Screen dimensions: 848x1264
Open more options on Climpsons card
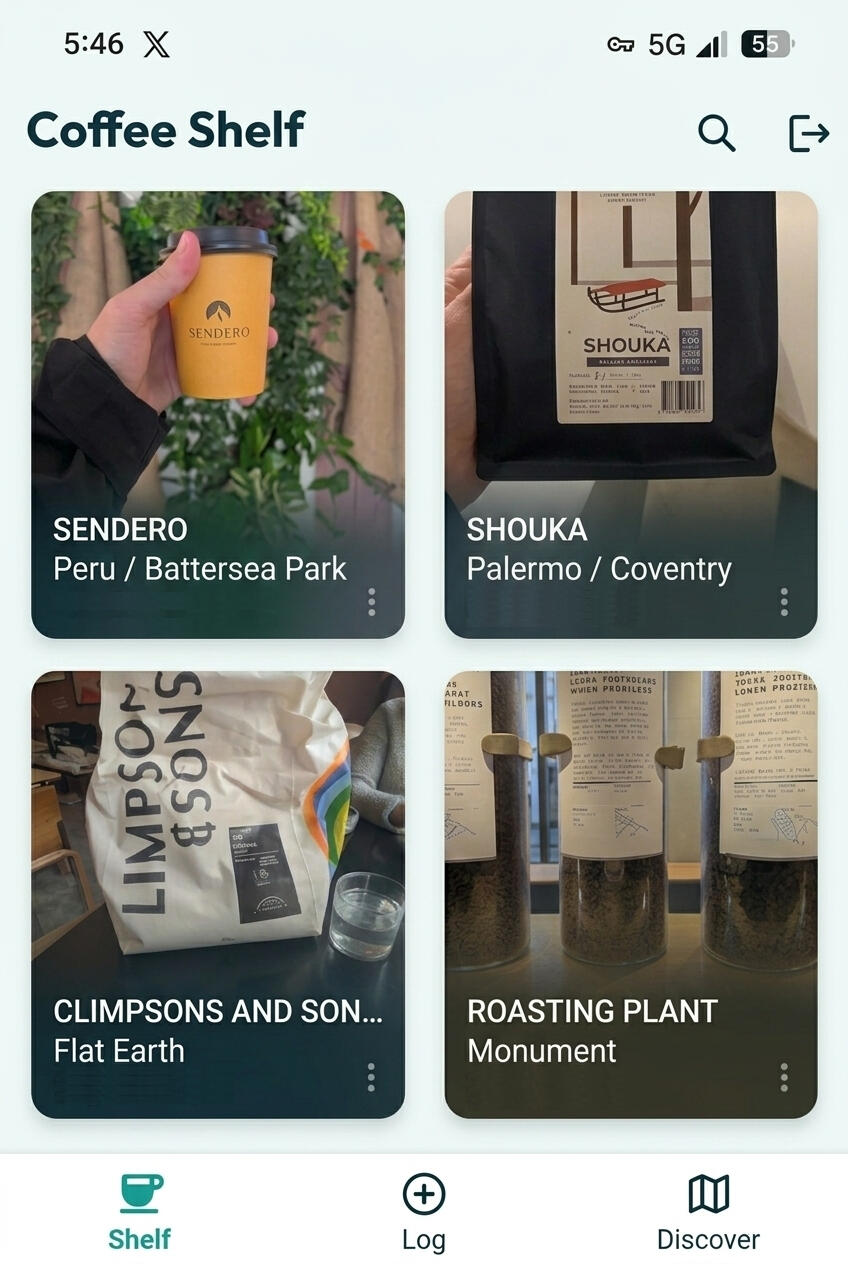[371, 1077]
